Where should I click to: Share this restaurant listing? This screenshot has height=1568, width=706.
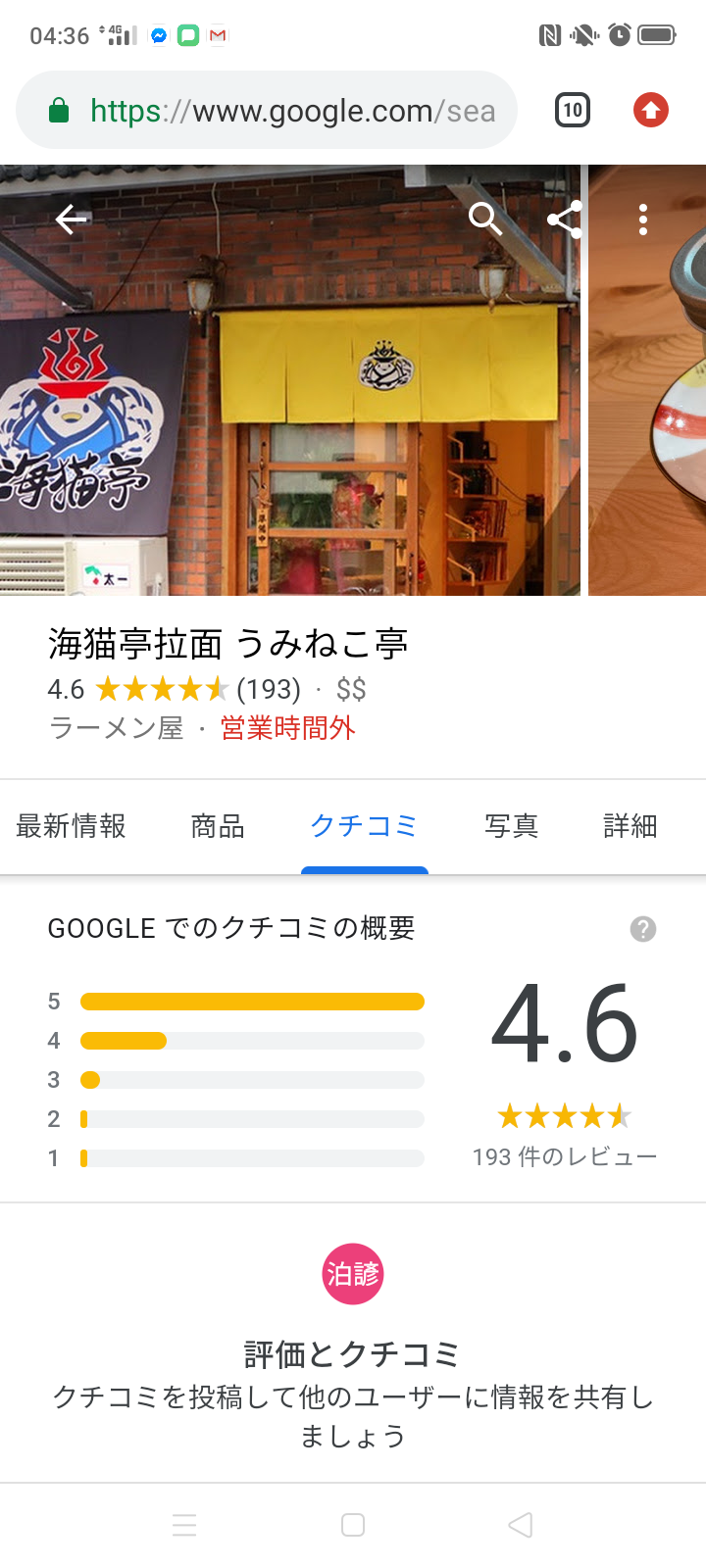(565, 219)
